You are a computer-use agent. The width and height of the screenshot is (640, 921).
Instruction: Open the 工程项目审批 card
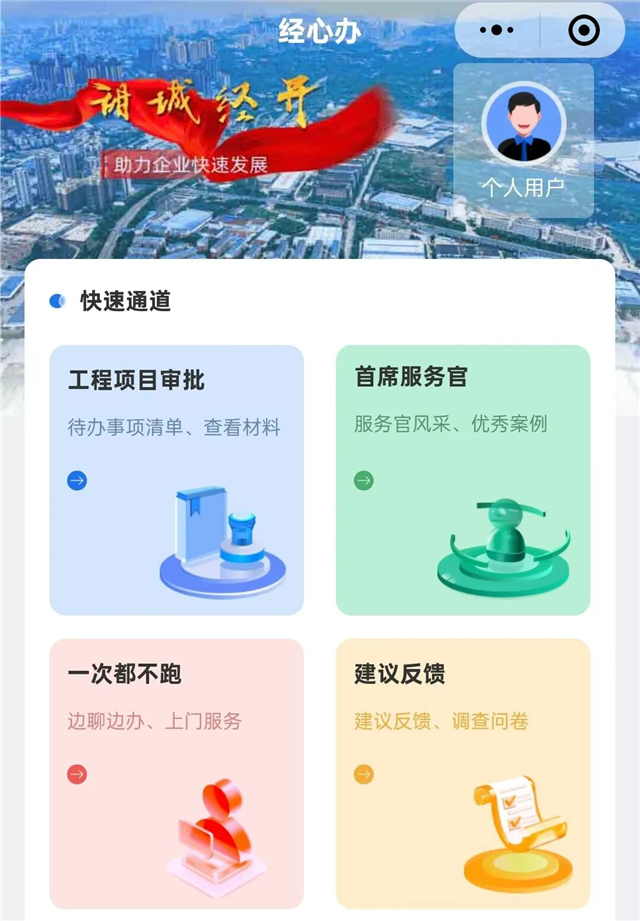point(176,480)
